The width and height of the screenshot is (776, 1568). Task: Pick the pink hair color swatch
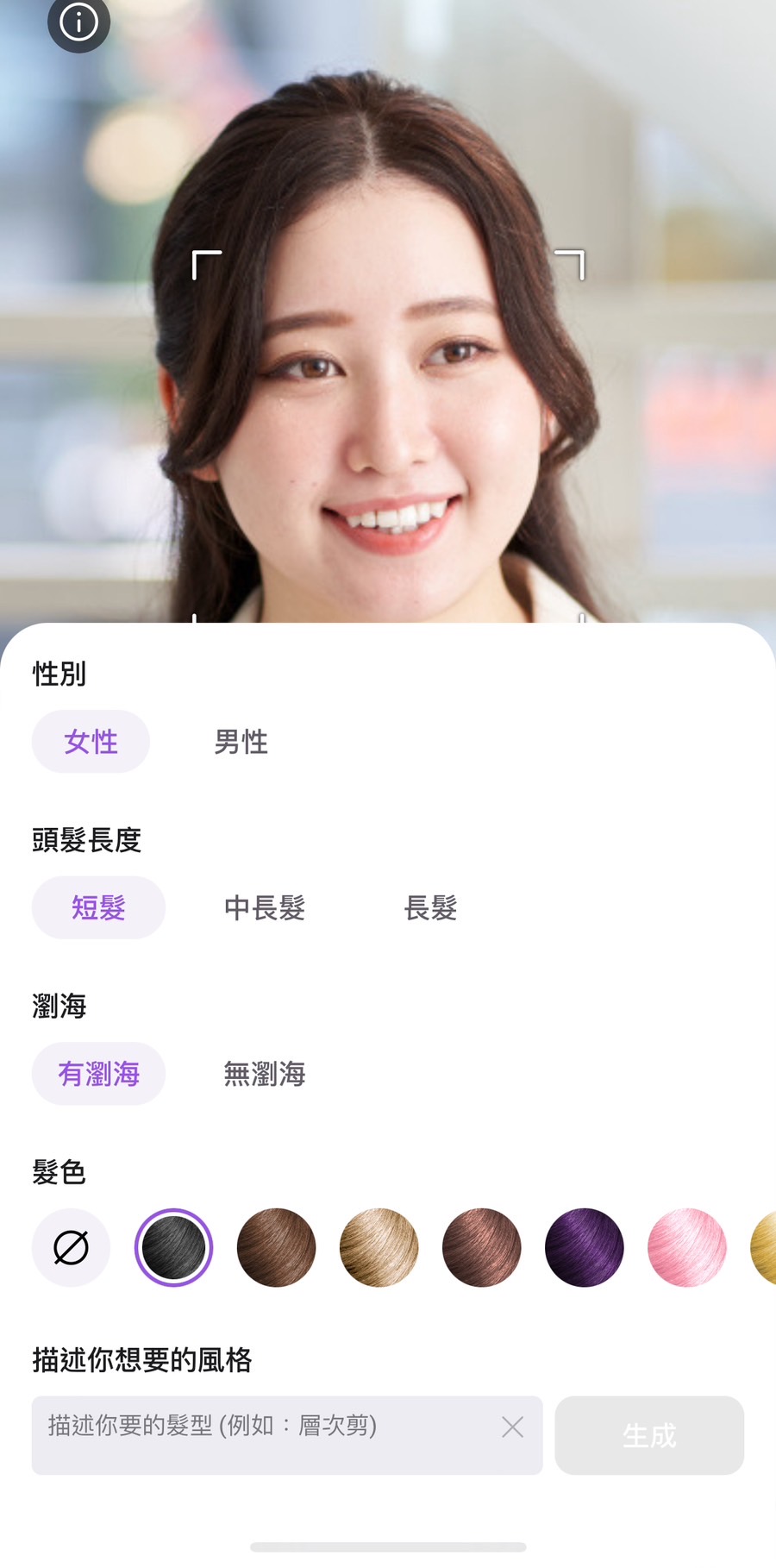click(x=686, y=1248)
